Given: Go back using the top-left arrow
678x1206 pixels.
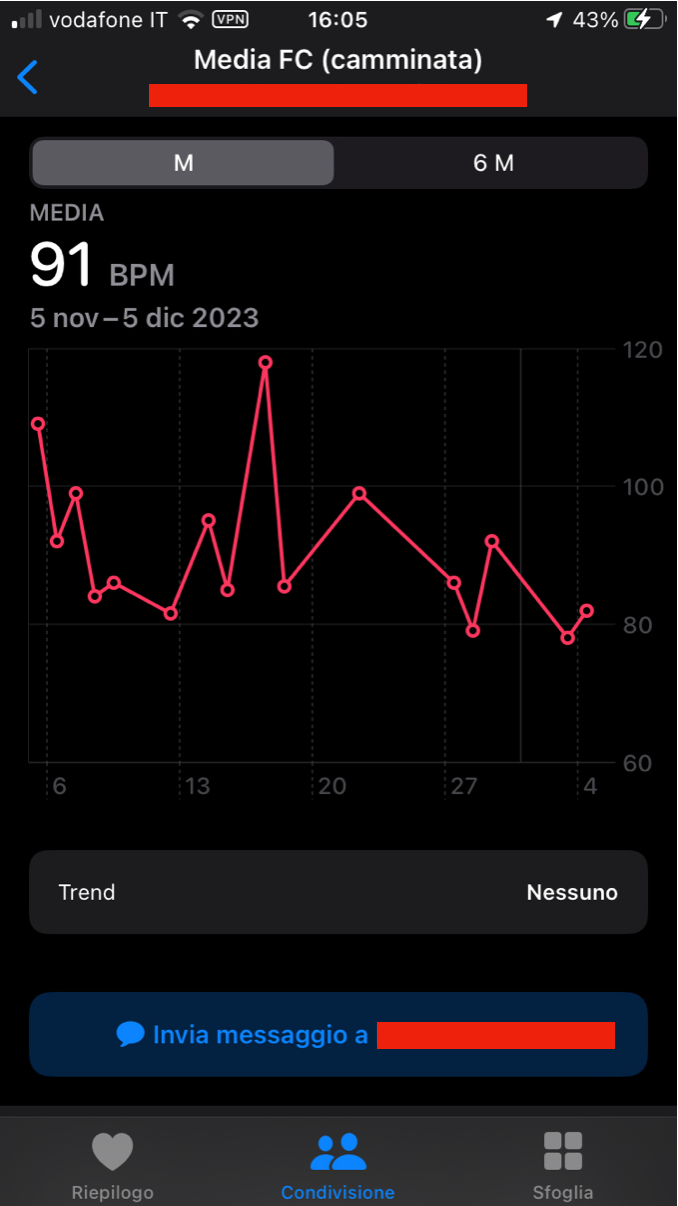Looking at the screenshot, I should click(x=28, y=77).
